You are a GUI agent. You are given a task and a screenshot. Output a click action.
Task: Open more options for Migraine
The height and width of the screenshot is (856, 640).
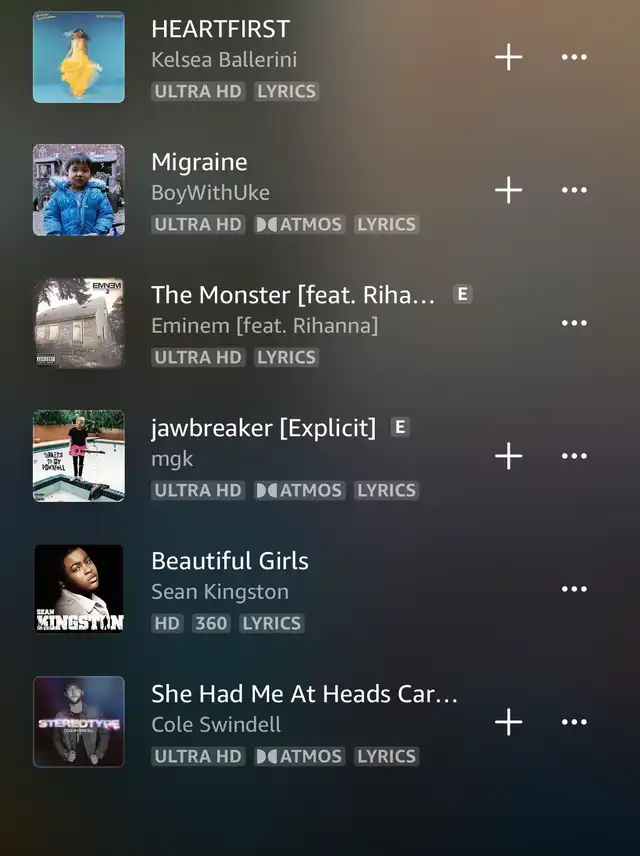pyautogui.click(x=574, y=190)
